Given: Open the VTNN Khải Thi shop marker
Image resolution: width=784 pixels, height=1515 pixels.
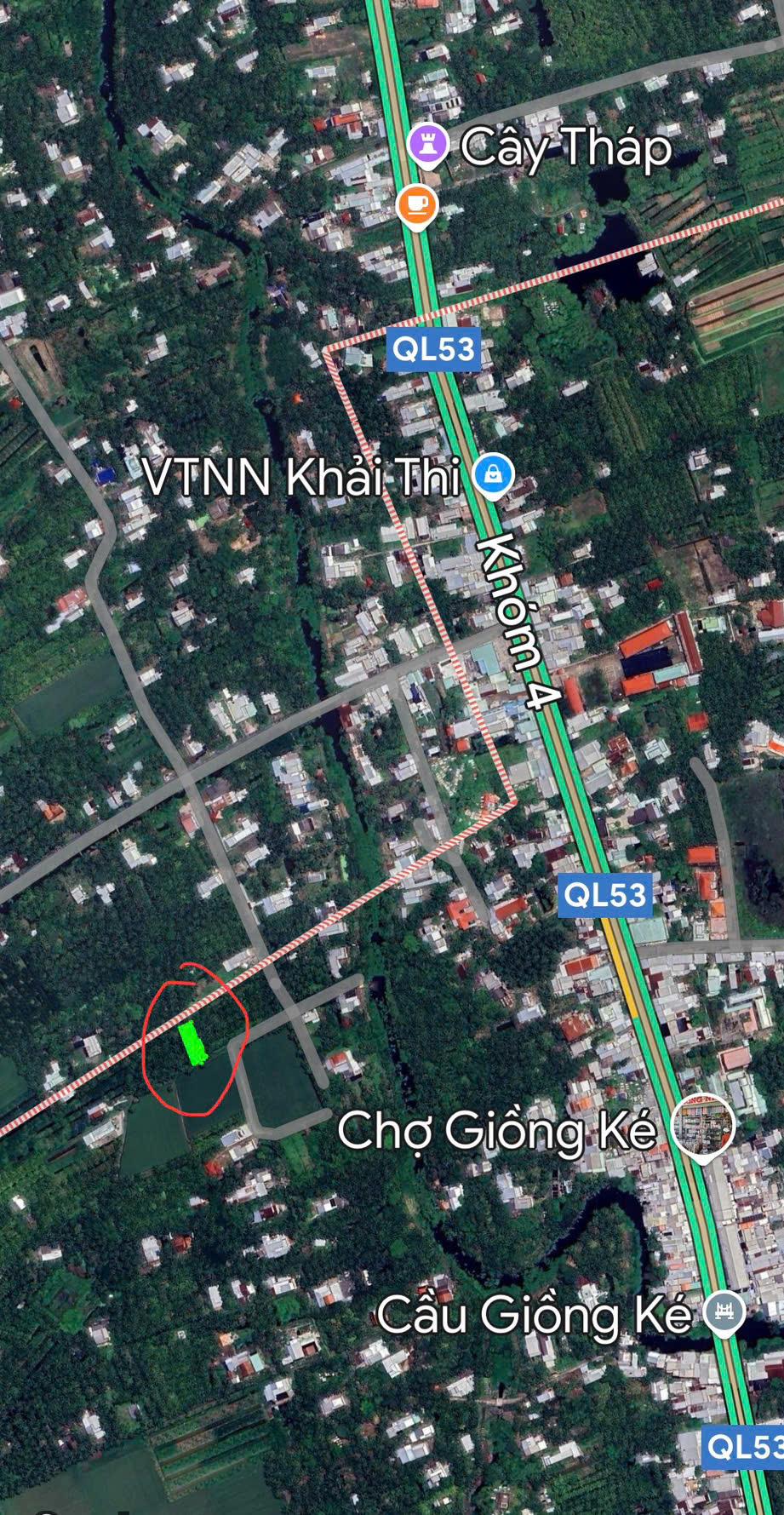Looking at the screenshot, I should [493, 474].
